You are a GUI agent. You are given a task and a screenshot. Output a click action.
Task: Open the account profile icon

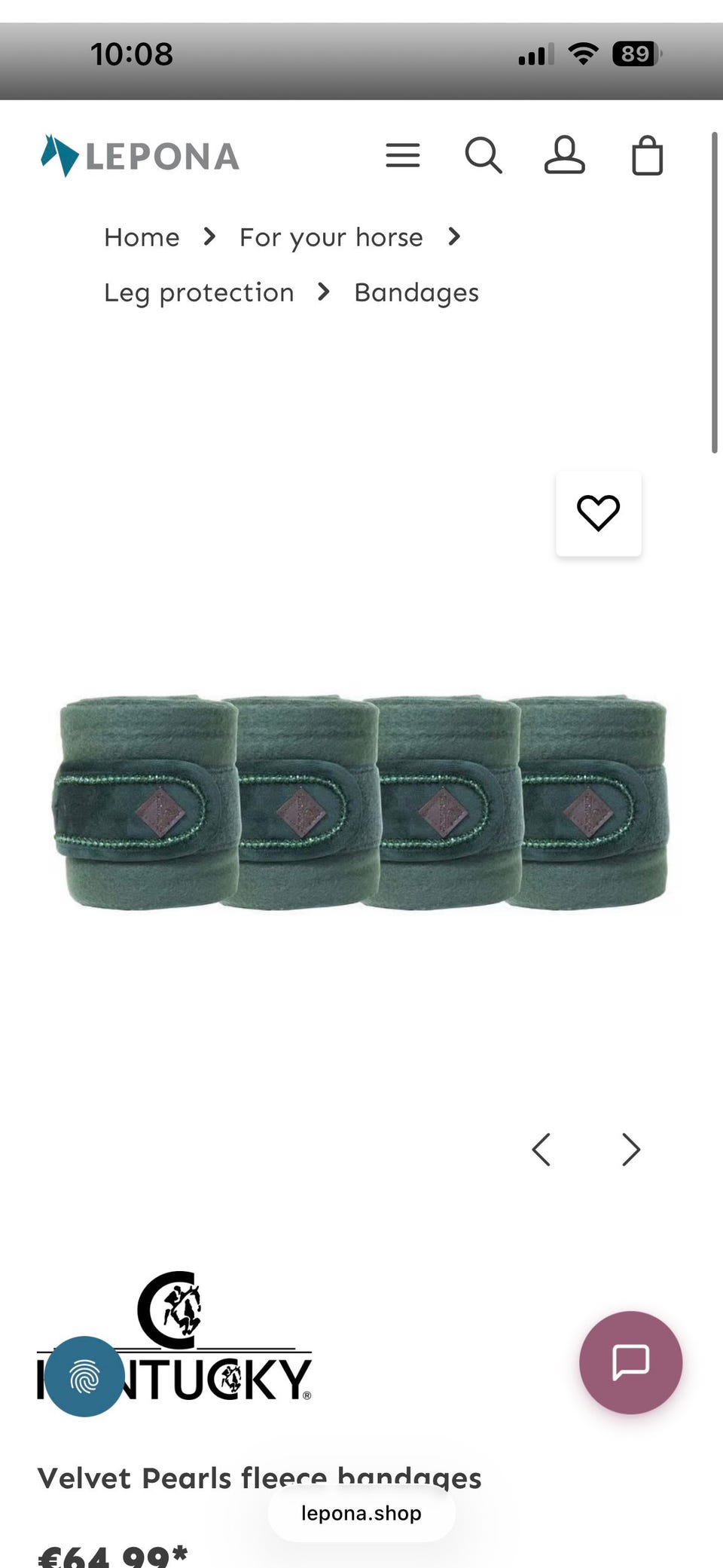pos(565,155)
